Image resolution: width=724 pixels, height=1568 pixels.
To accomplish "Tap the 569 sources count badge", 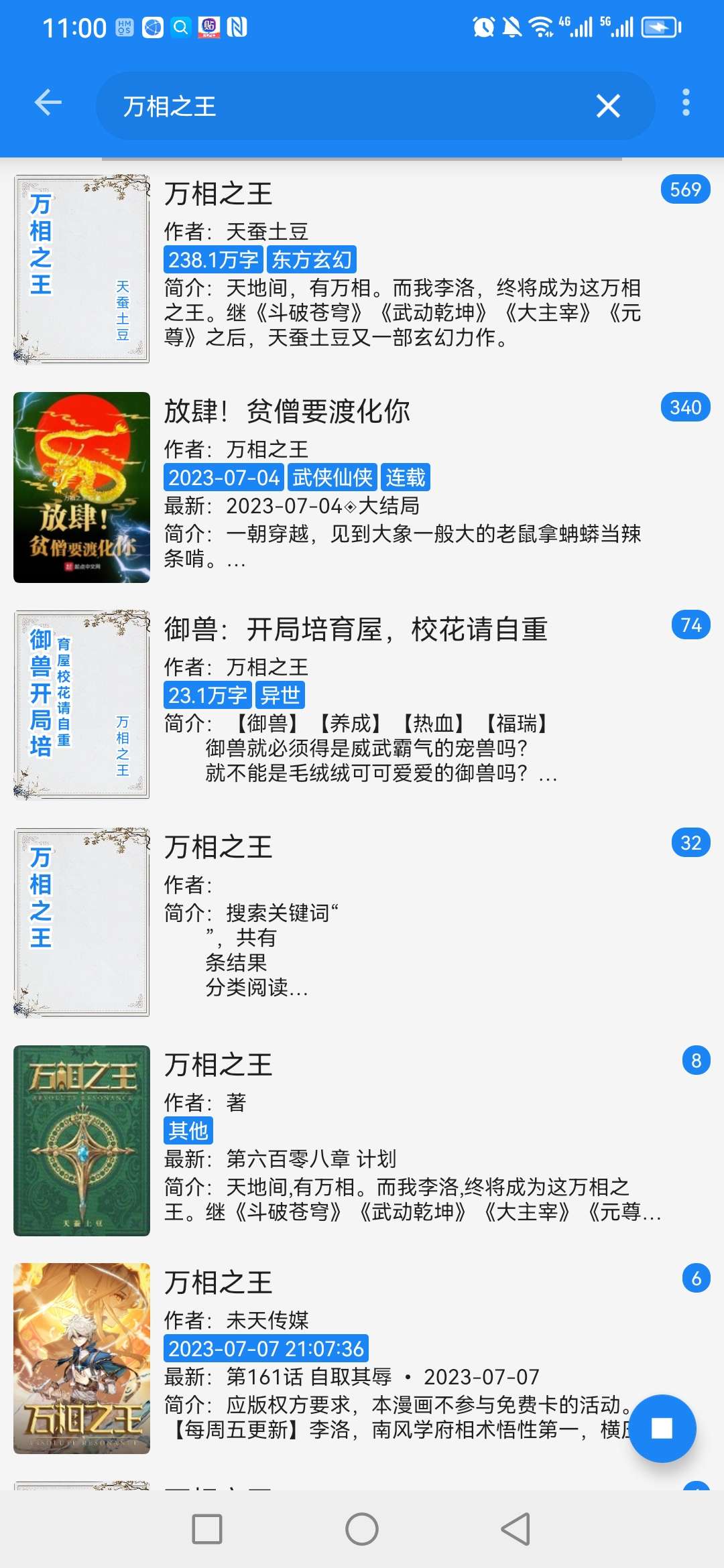I will click(685, 190).
